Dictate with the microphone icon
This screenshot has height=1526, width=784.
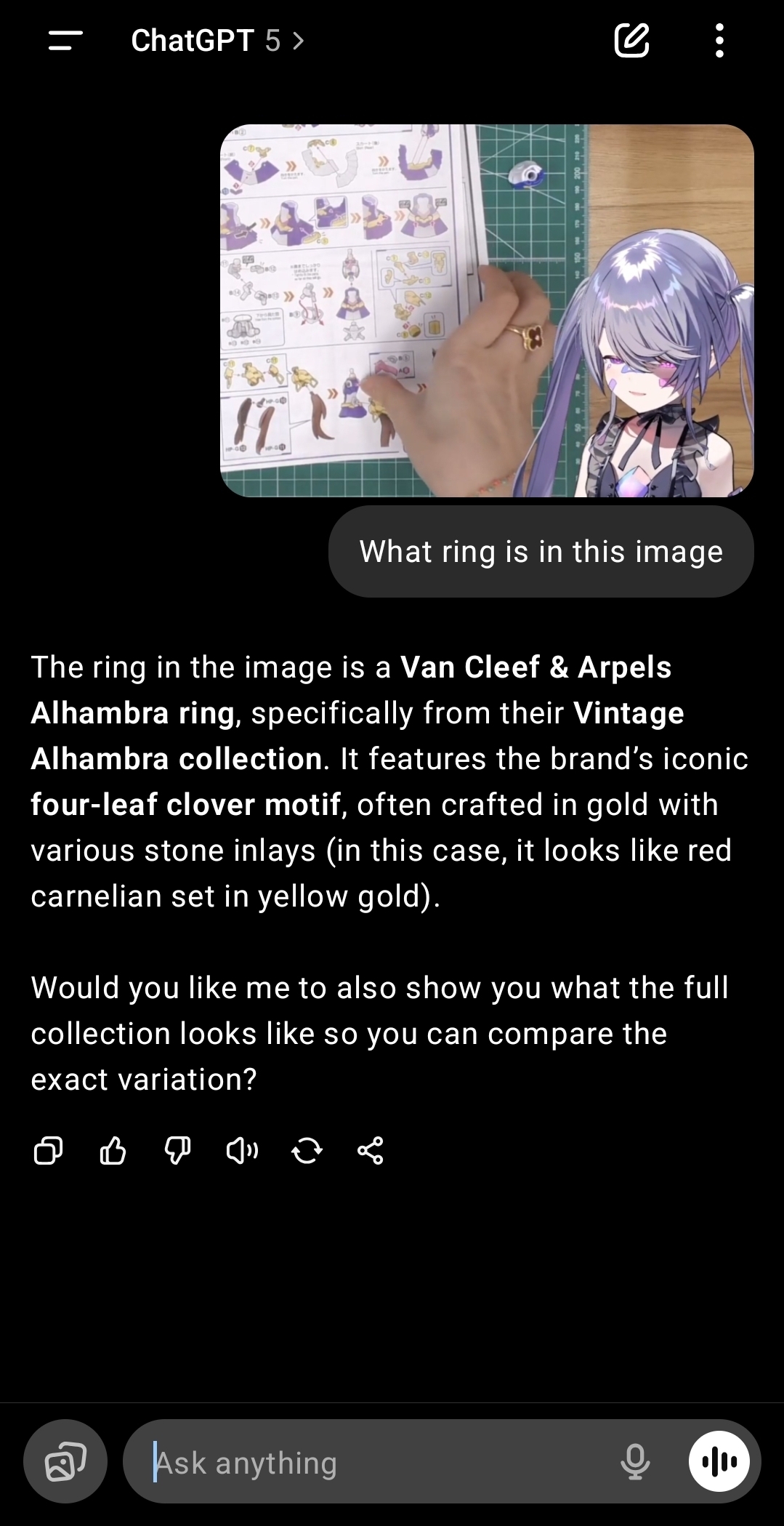[635, 1462]
